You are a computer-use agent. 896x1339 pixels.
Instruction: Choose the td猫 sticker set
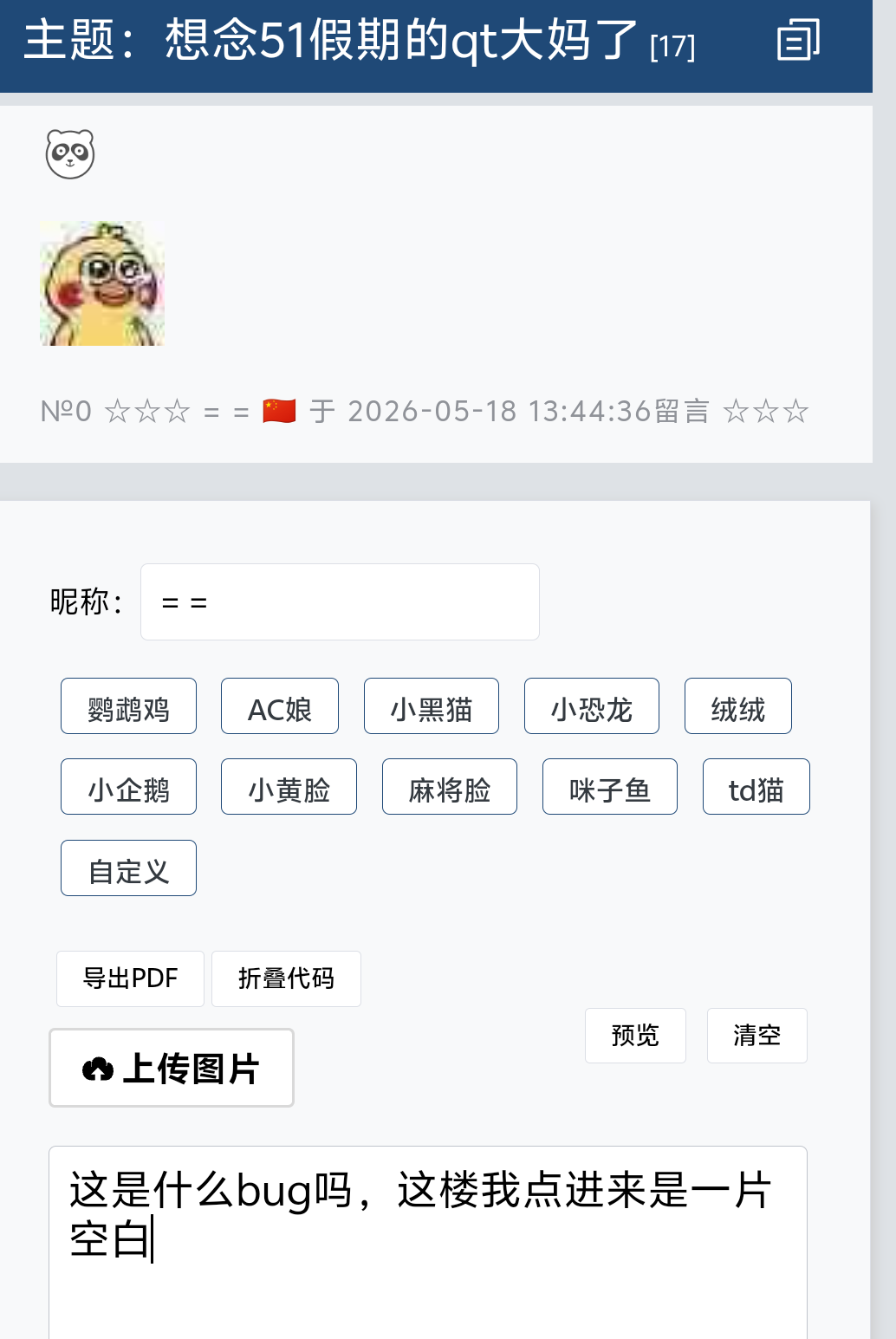click(756, 787)
